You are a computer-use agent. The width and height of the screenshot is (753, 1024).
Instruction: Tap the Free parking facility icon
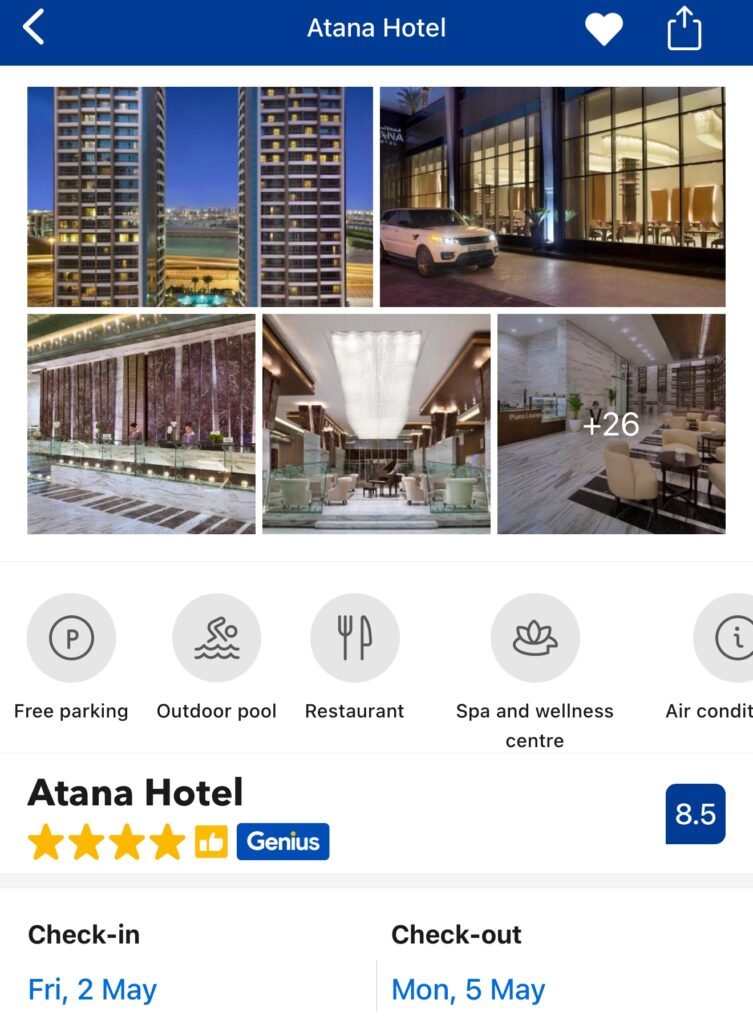(x=71, y=638)
